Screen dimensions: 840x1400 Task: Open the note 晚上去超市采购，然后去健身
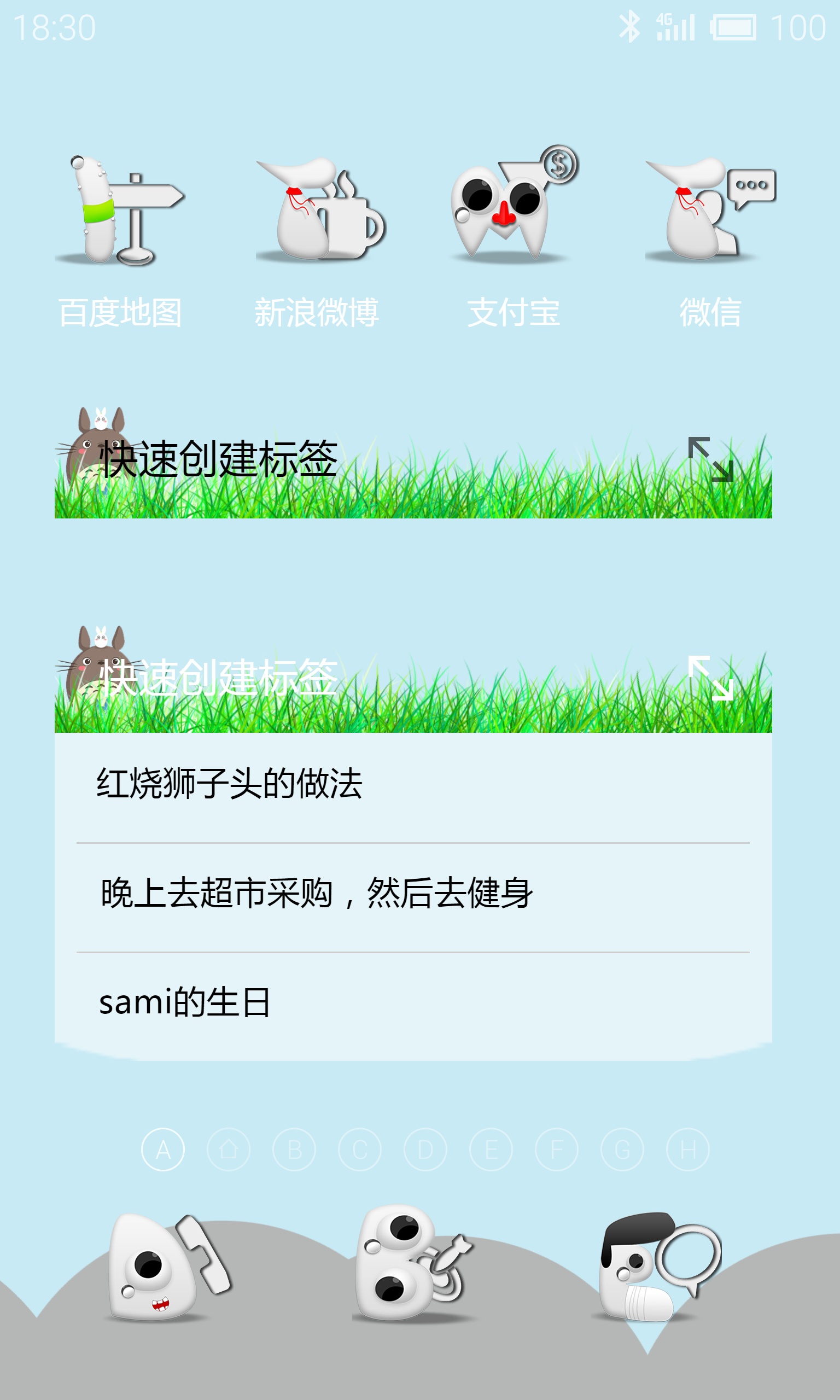click(x=317, y=894)
